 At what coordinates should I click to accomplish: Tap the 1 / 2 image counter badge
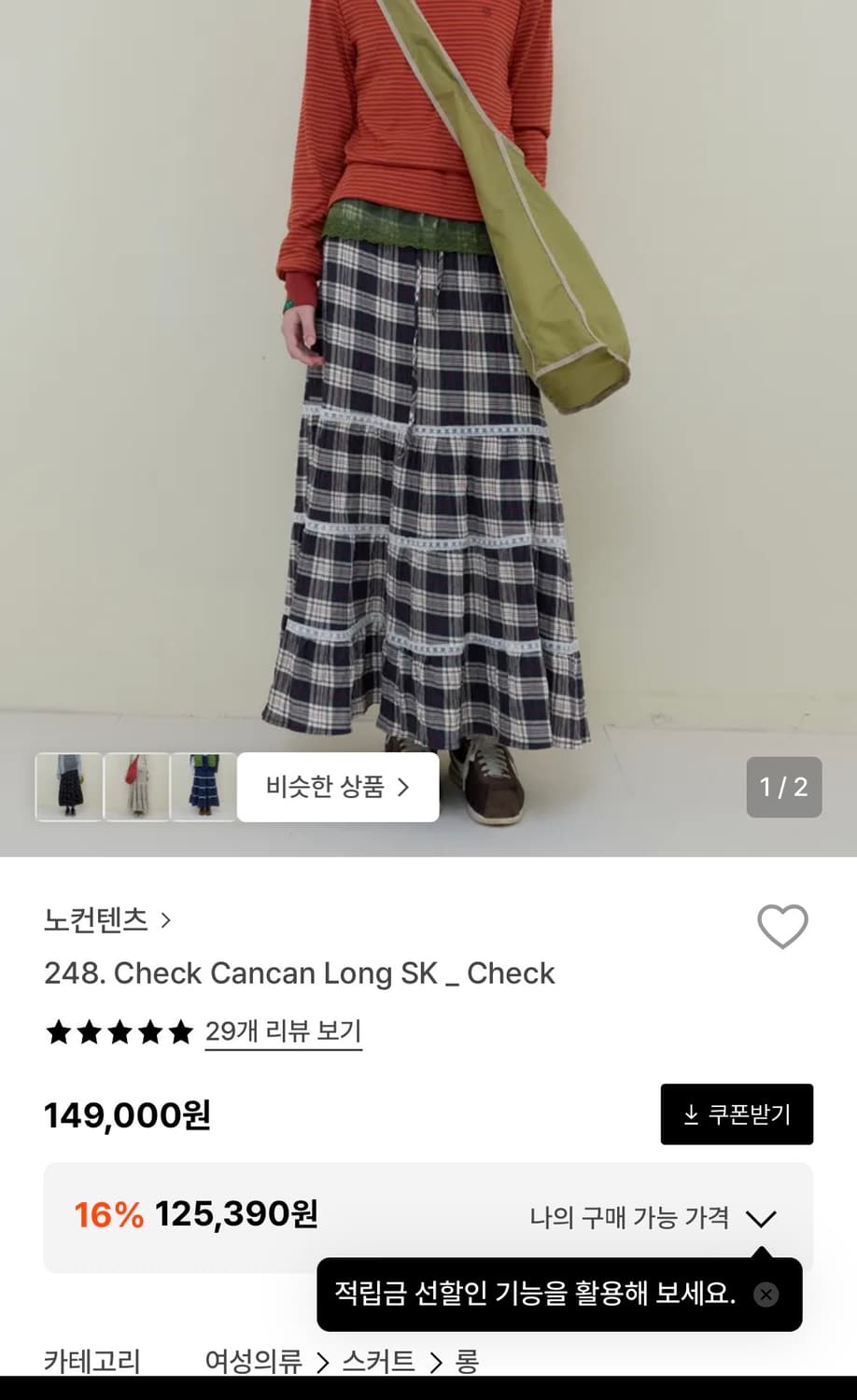(x=784, y=787)
